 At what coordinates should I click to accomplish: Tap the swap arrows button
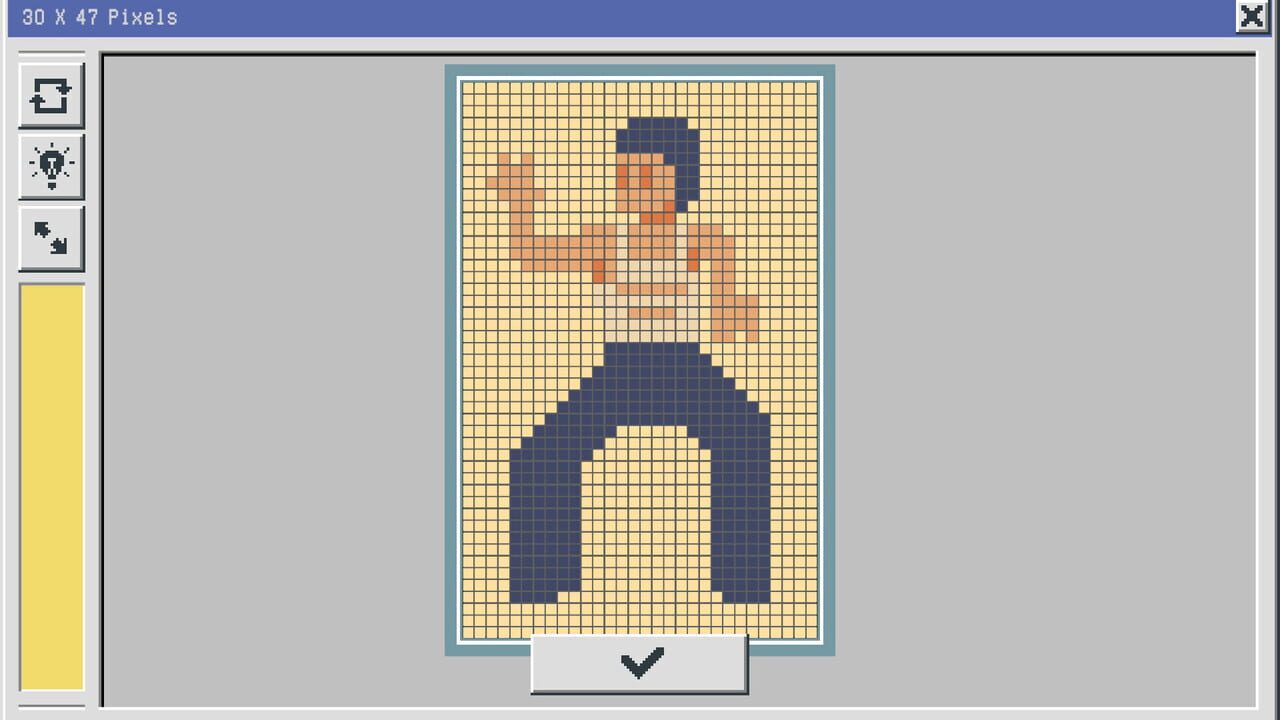click(x=51, y=96)
